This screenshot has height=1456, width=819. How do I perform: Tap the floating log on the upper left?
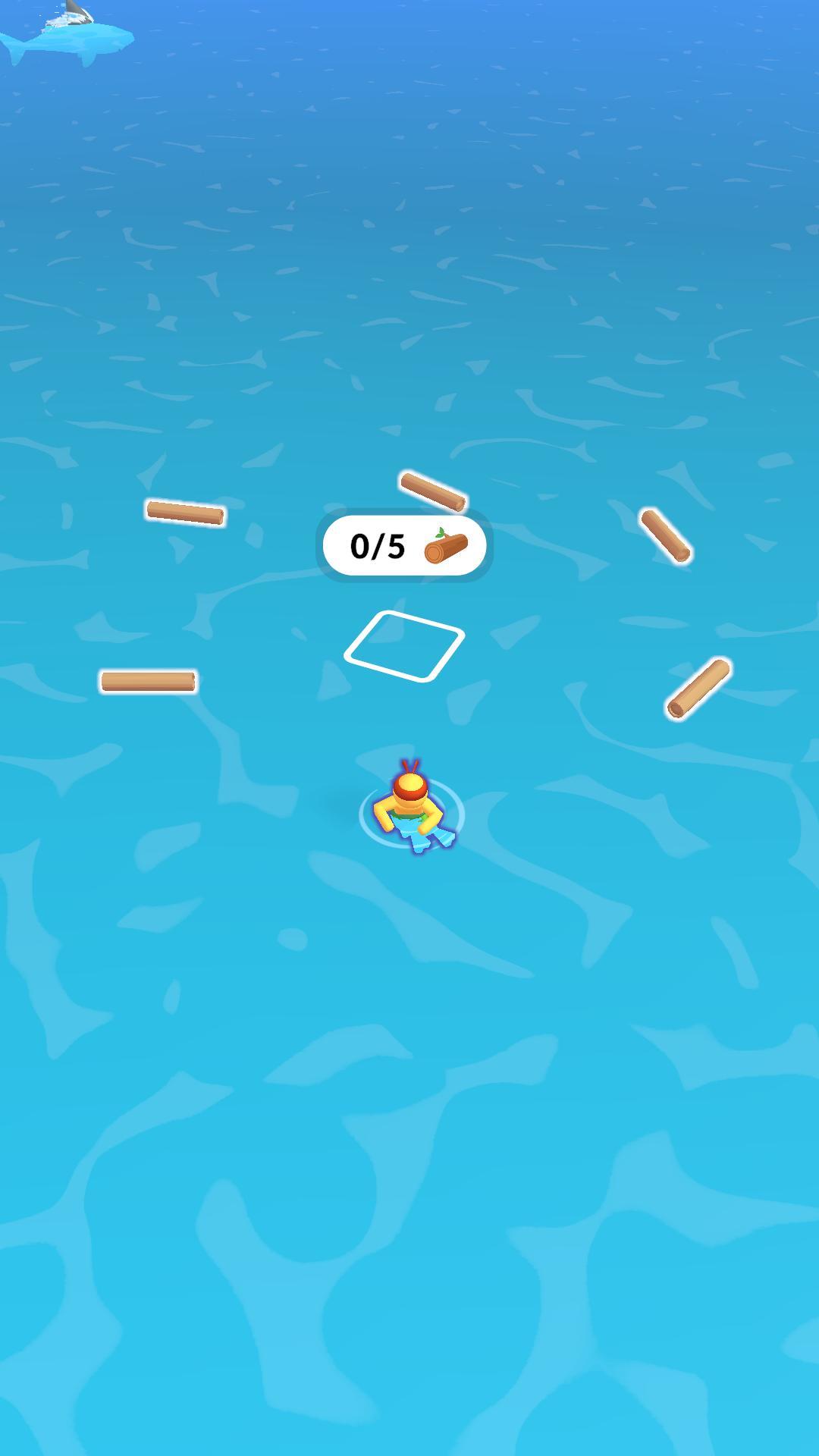185,513
